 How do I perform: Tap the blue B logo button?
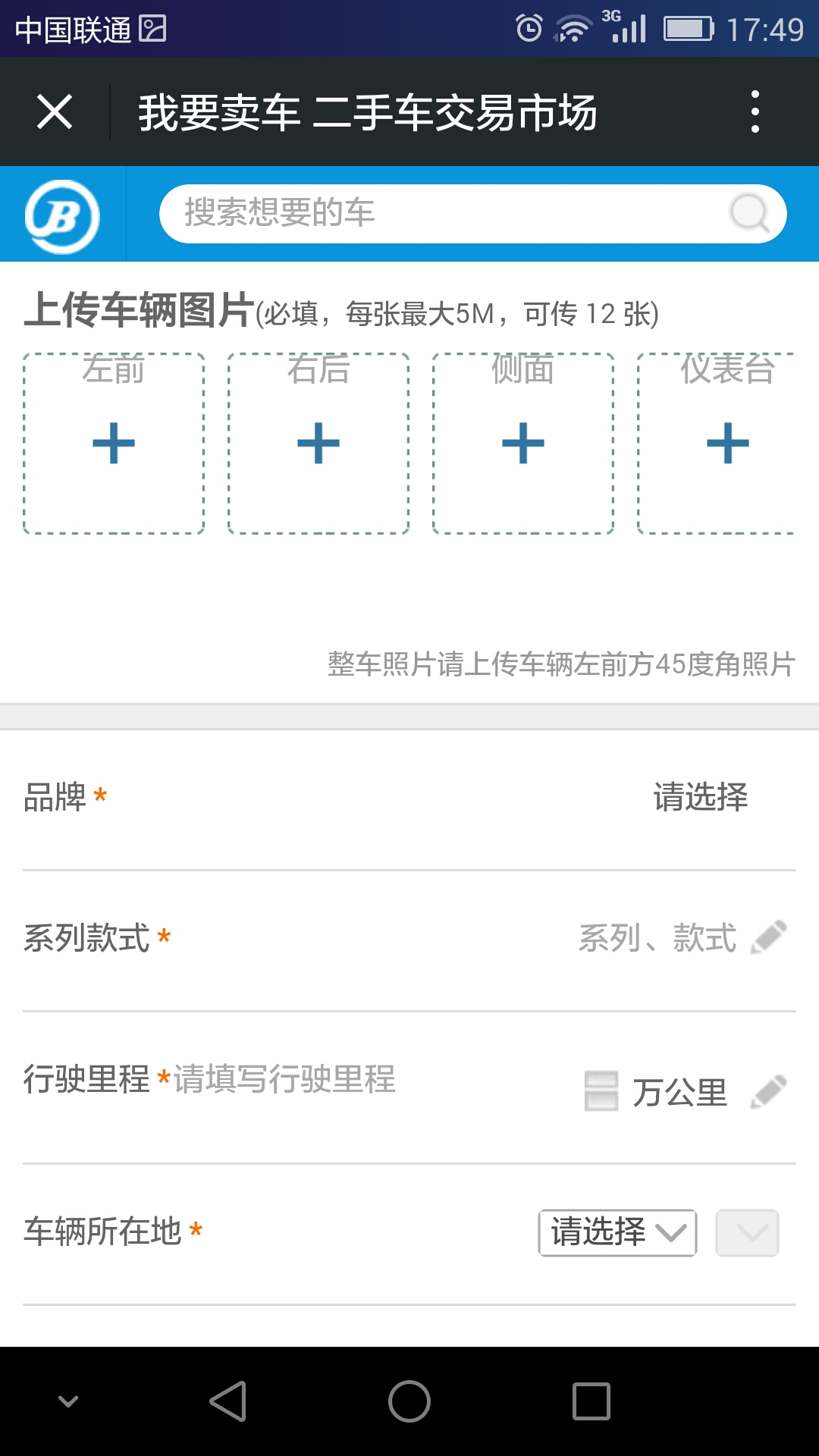[x=62, y=216]
